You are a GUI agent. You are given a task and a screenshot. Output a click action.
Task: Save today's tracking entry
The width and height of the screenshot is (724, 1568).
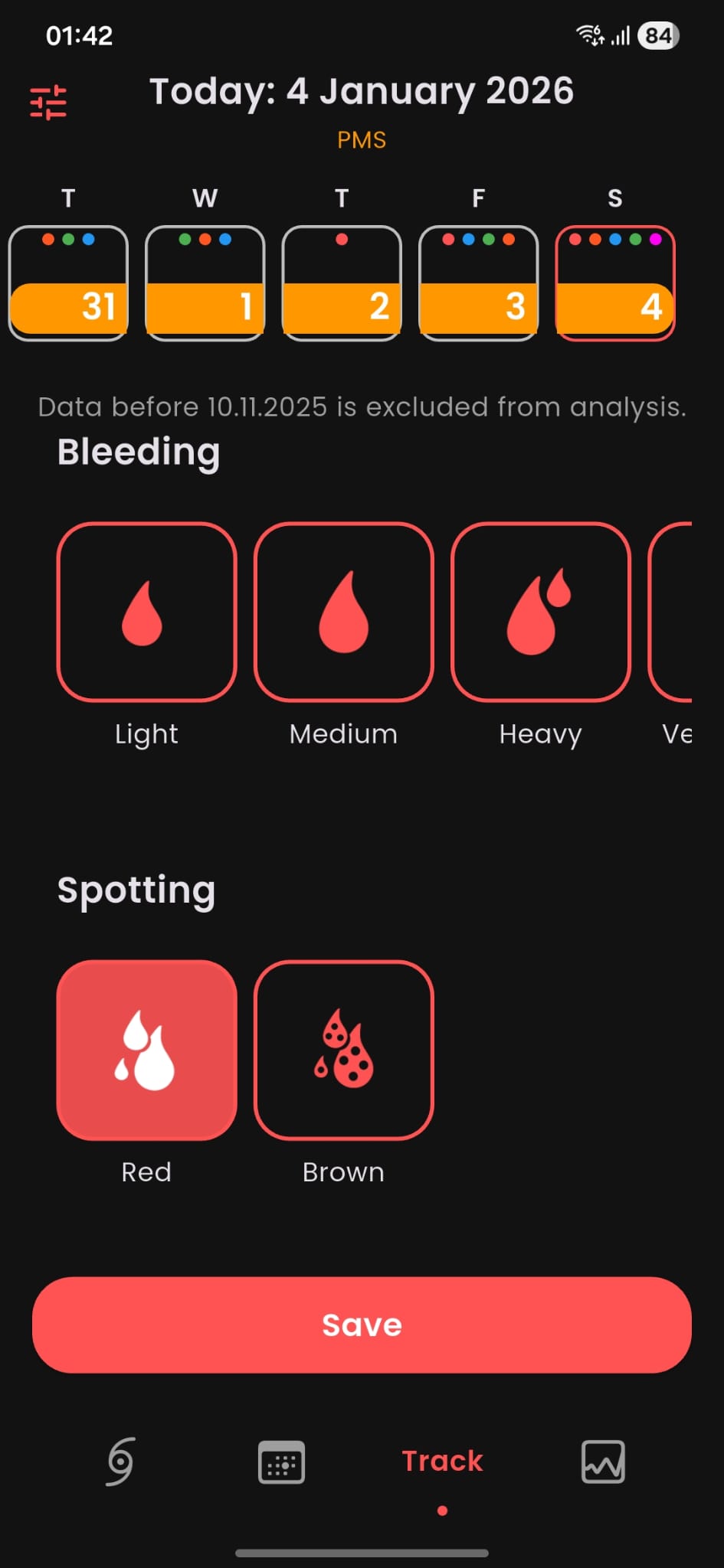(x=362, y=1325)
